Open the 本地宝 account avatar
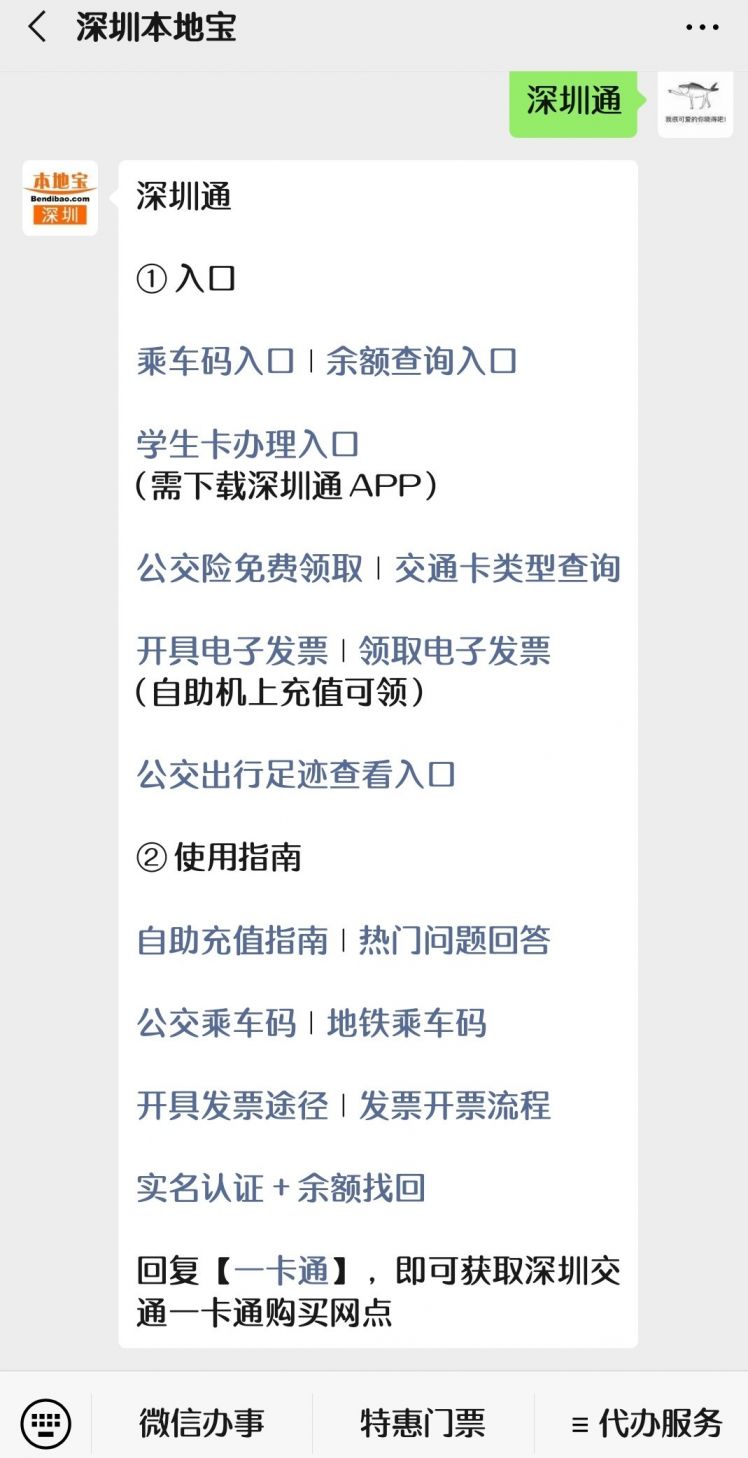The image size is (748, 1458). 60,198
